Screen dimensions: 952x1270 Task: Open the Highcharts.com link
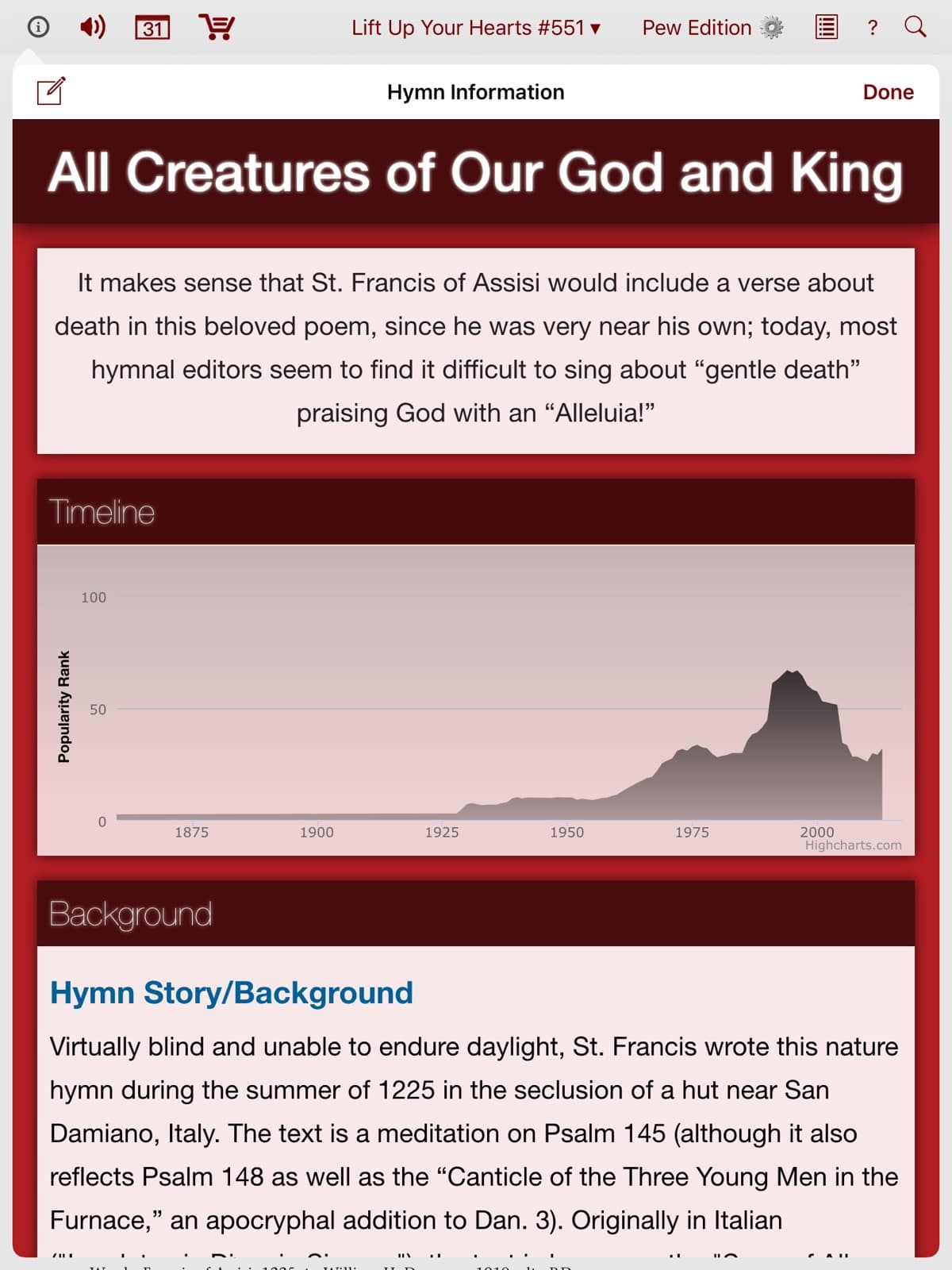click(852, 845)
